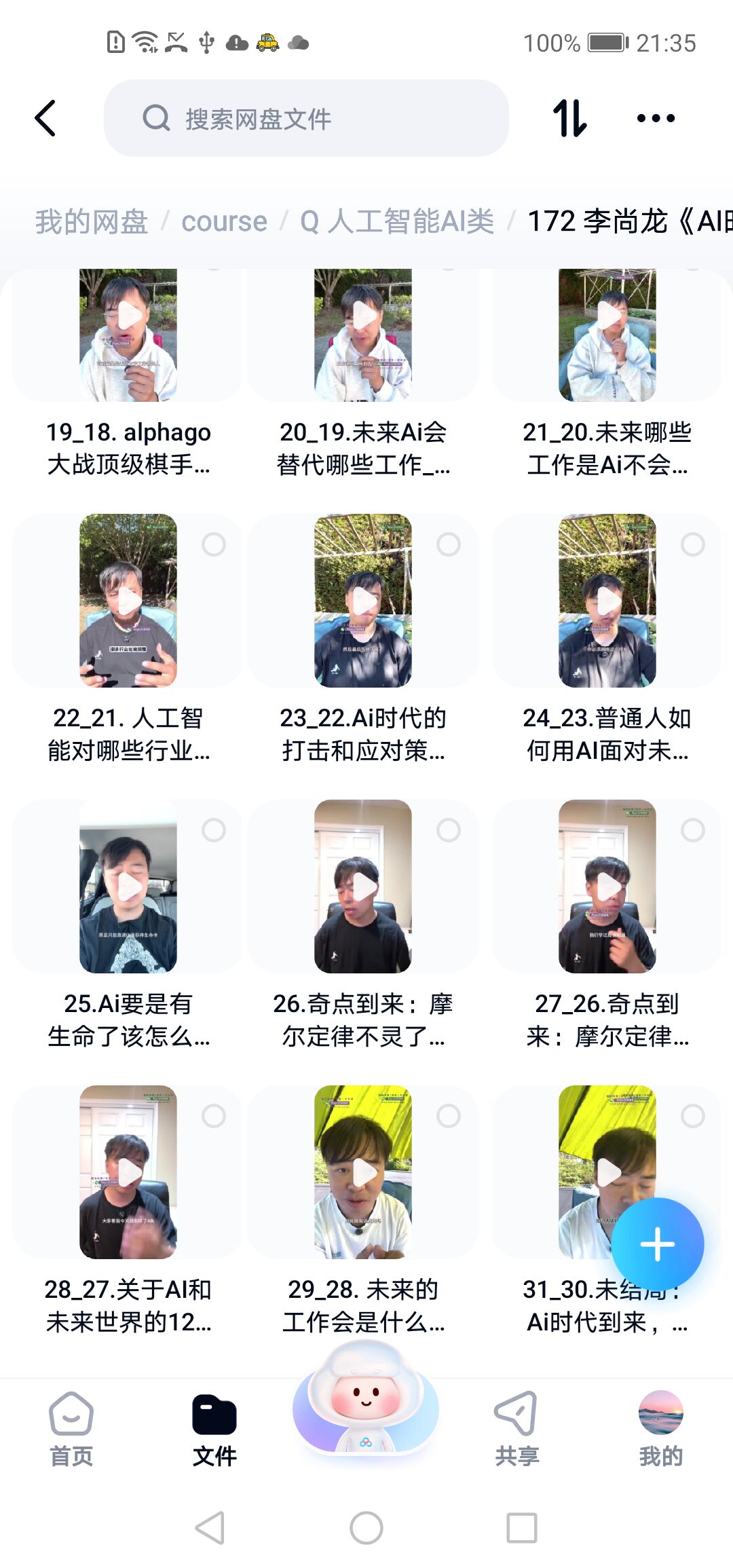Select the checkbox on video 23_22.Ai时代的打击和应对策

click(448, 544)
